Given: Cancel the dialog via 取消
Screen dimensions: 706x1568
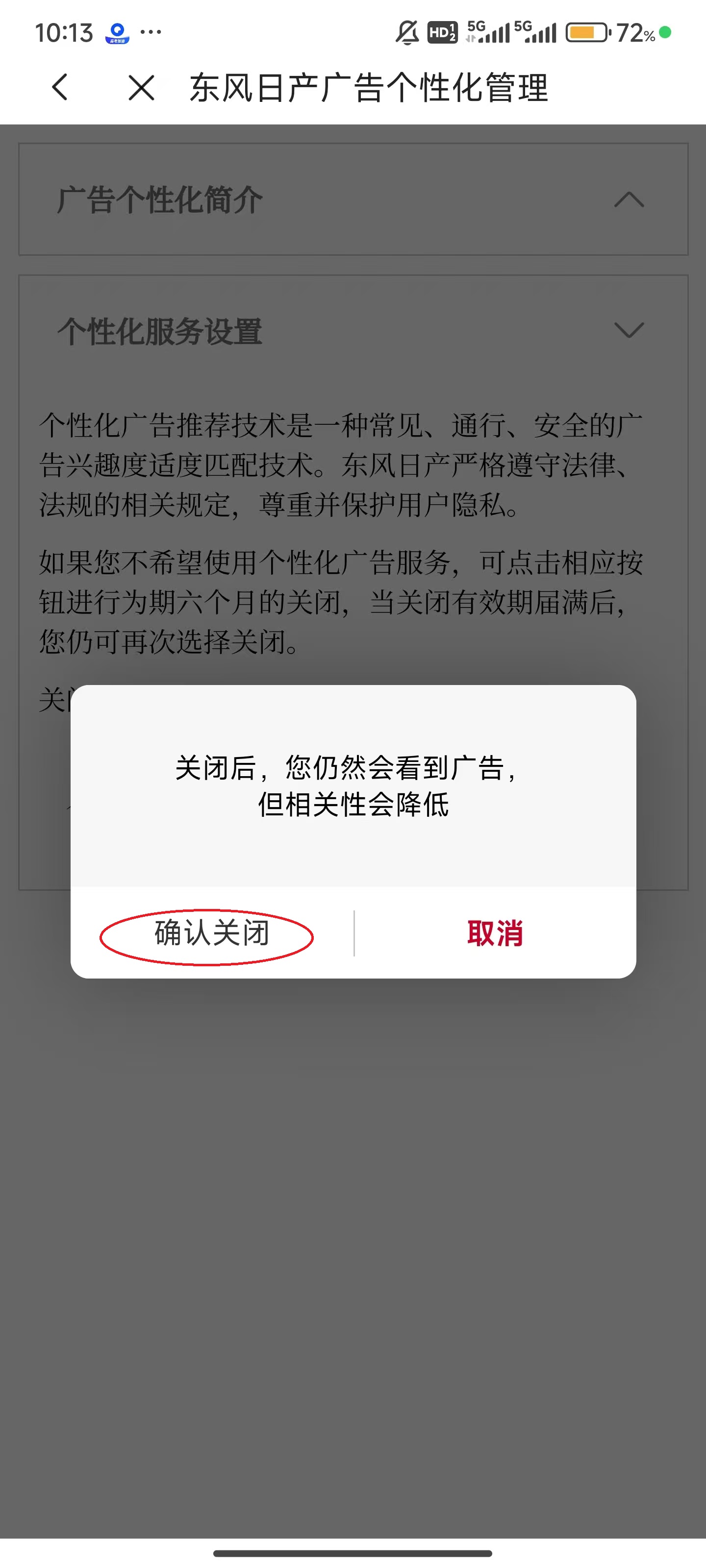Looking at the screenshot, I should point(495,933).
